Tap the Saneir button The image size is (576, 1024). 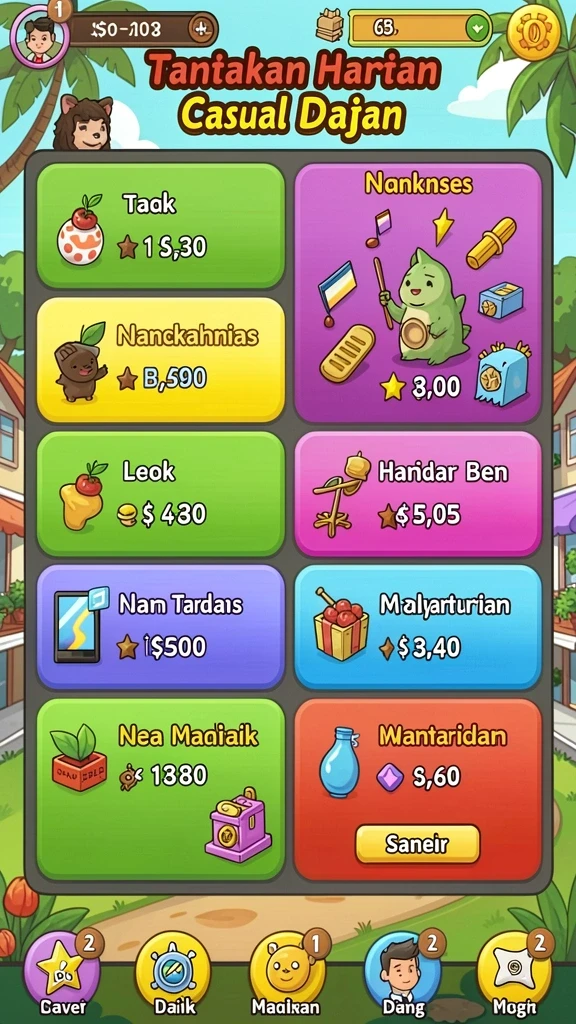click(417, 844)
